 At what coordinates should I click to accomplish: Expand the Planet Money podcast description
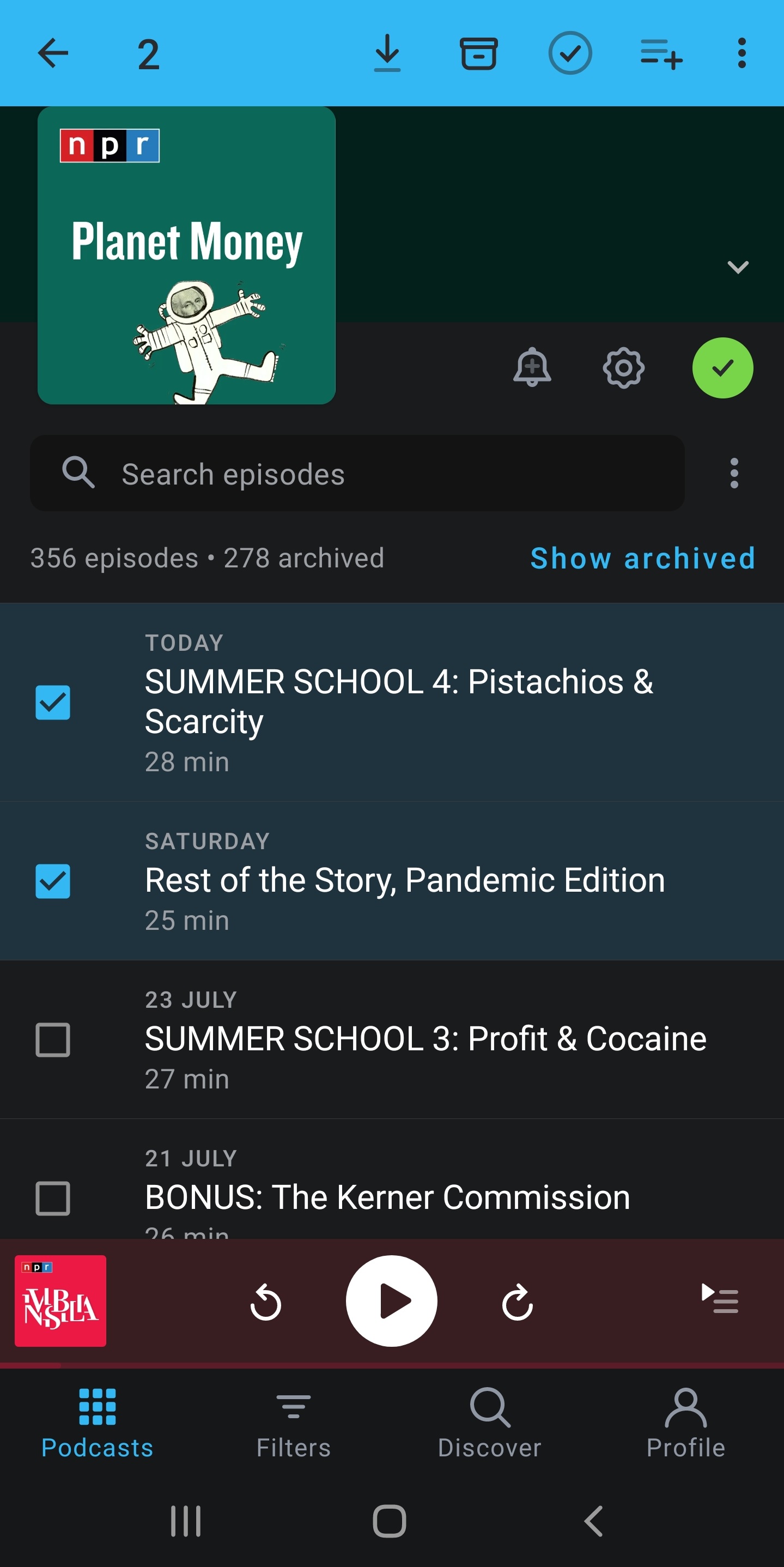point(737,267)
